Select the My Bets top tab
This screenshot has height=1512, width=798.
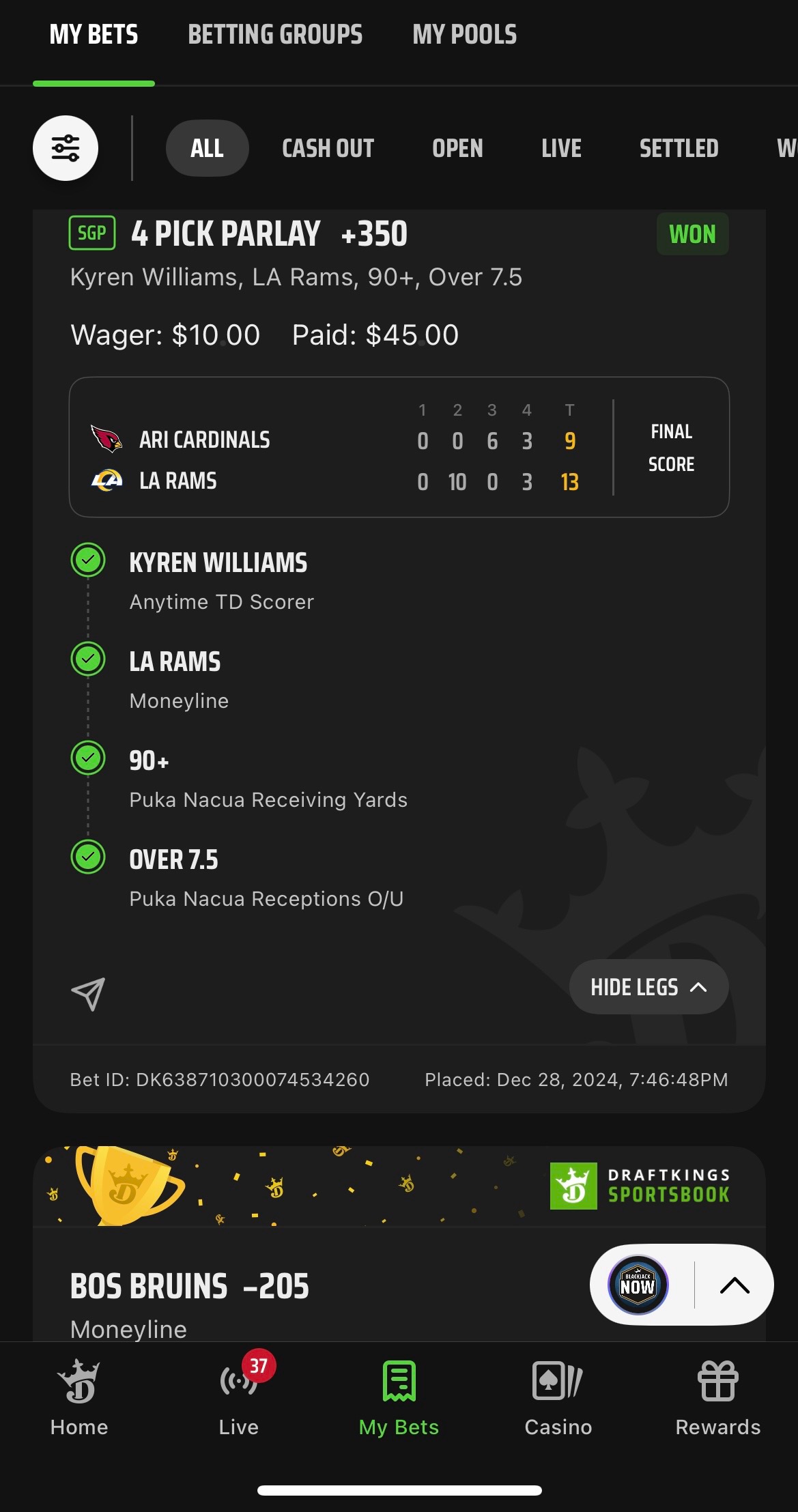[x=94, y=35]
